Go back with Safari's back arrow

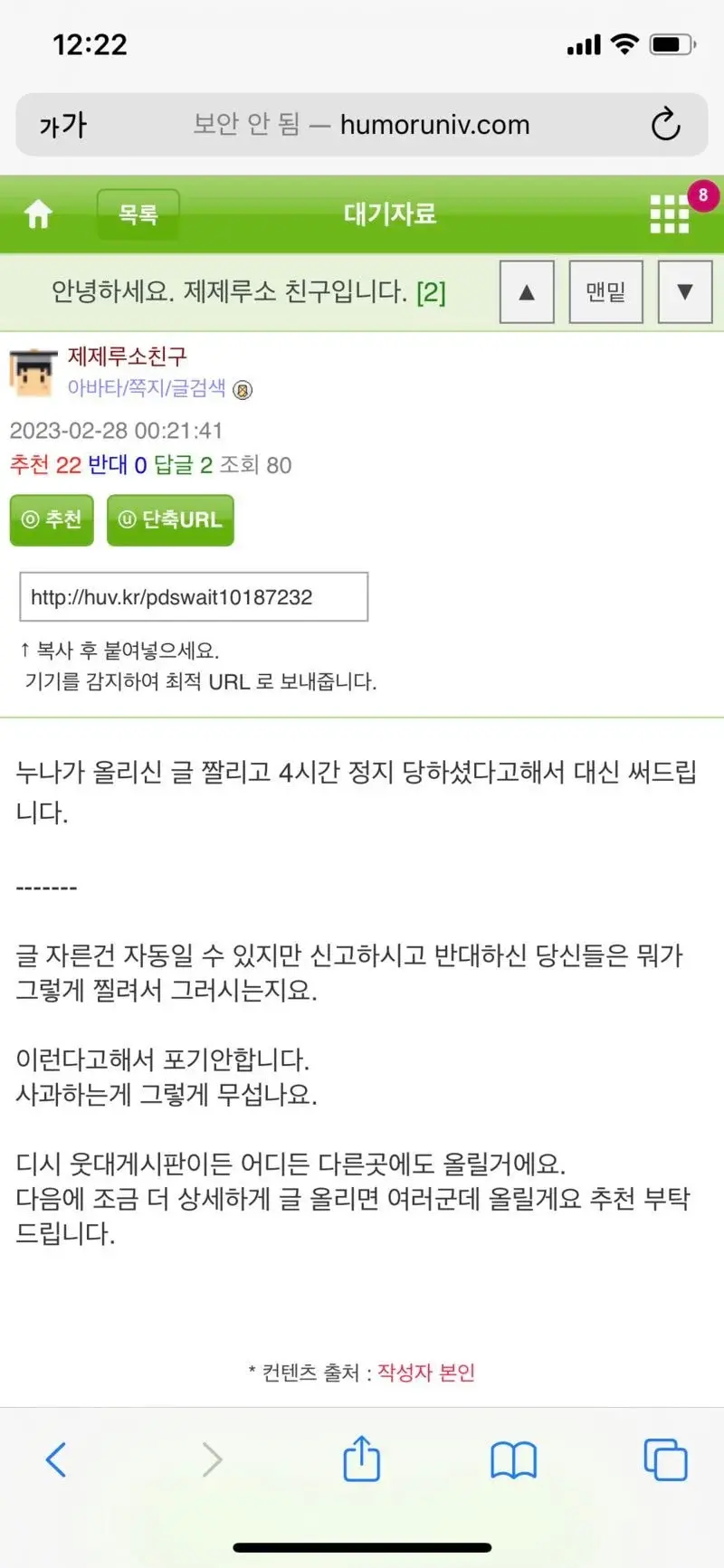(x=56, y=1459)
